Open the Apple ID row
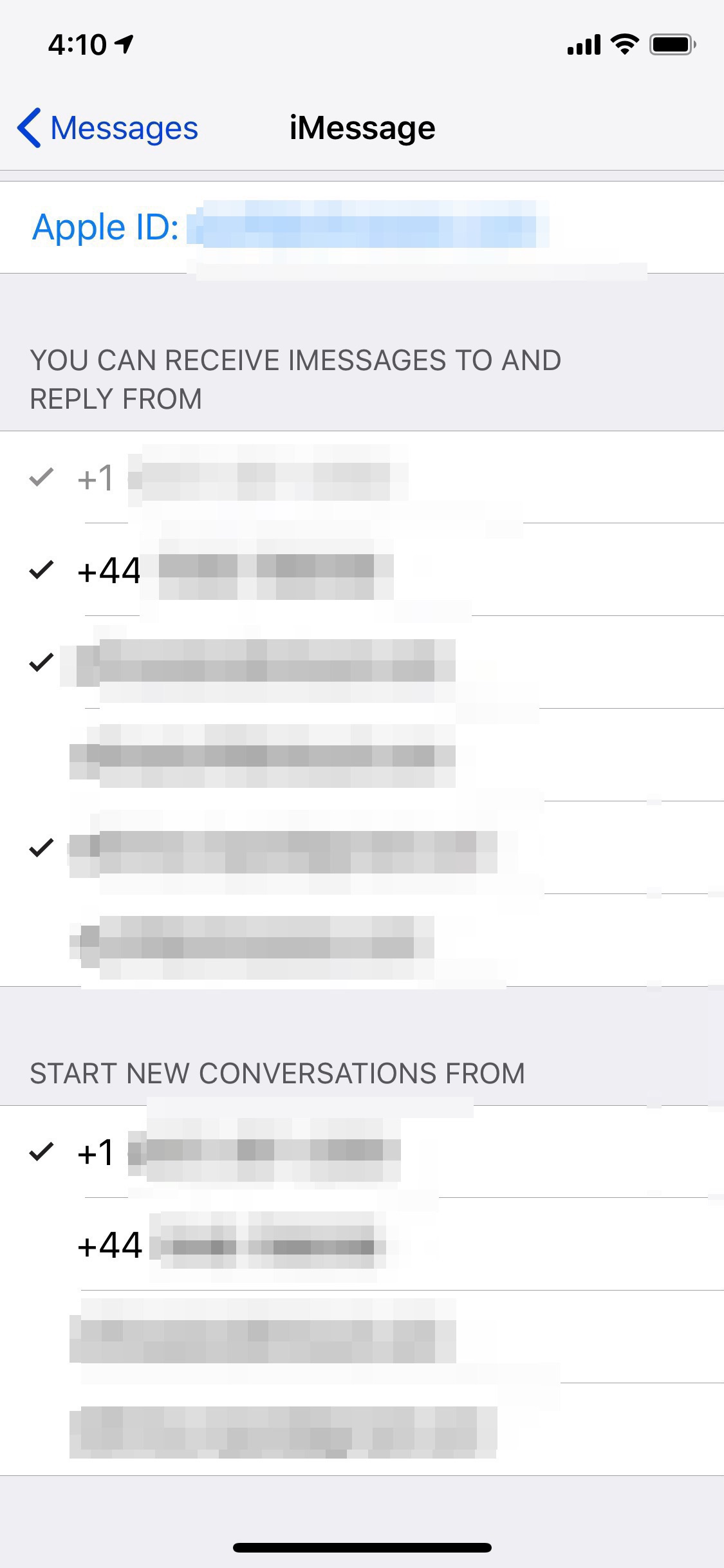724x1568 pixels. (x=362, y=227)
